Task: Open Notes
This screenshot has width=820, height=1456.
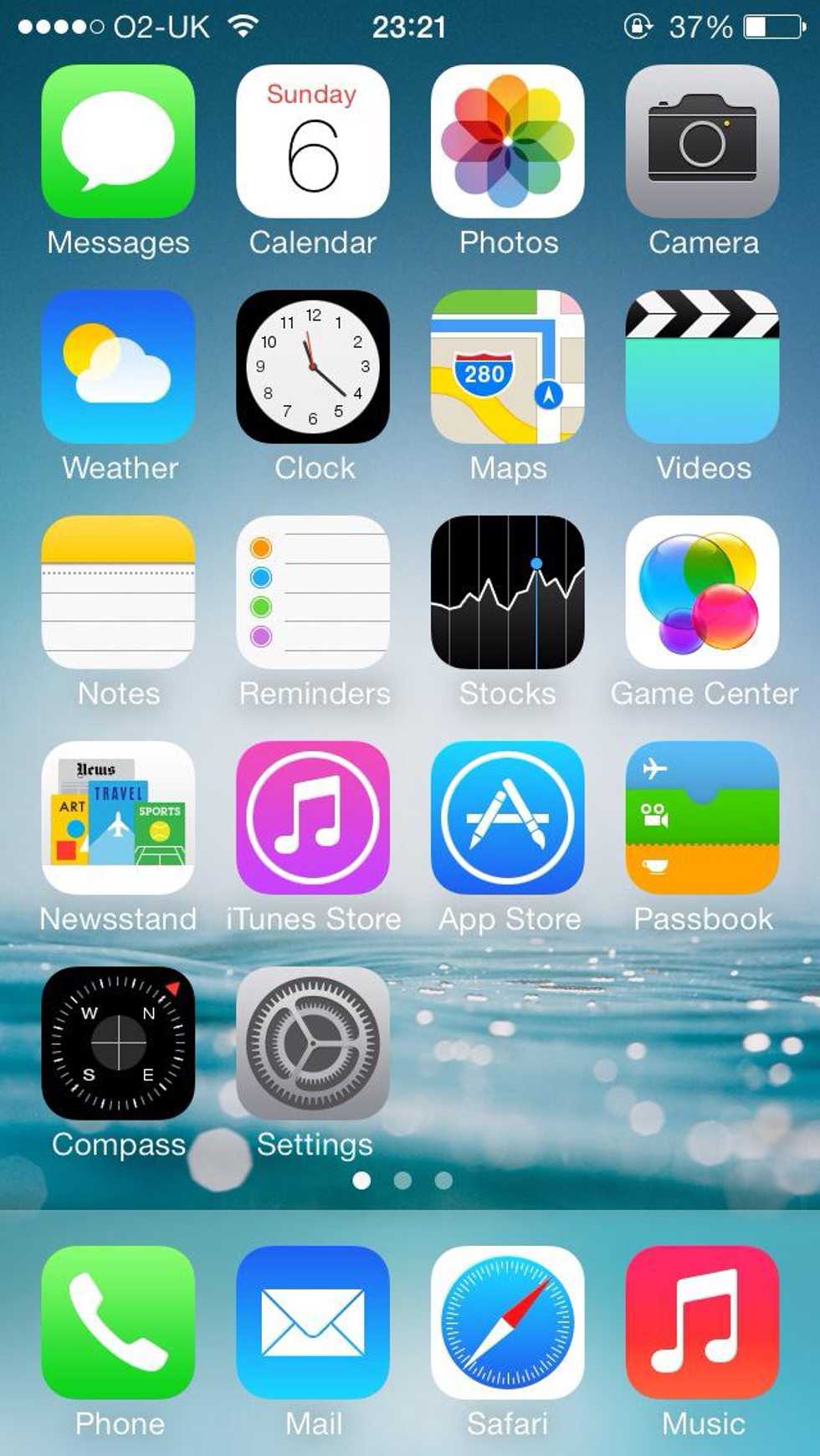Action: [x=118, y=592]
